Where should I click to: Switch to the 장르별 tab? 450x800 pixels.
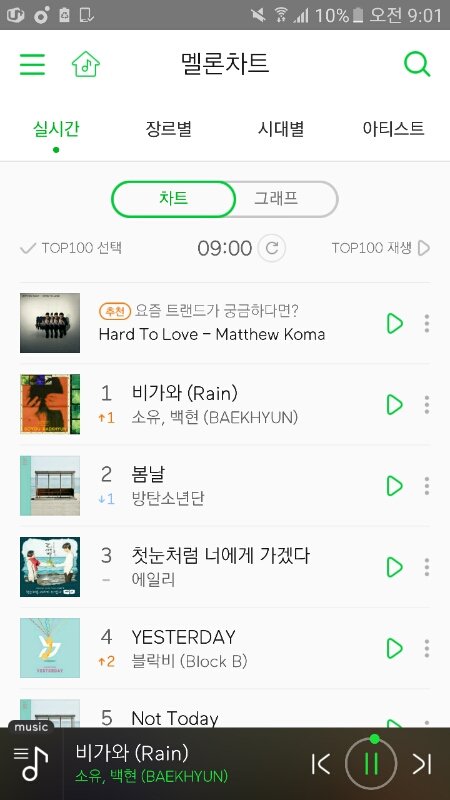click(169, 128)
